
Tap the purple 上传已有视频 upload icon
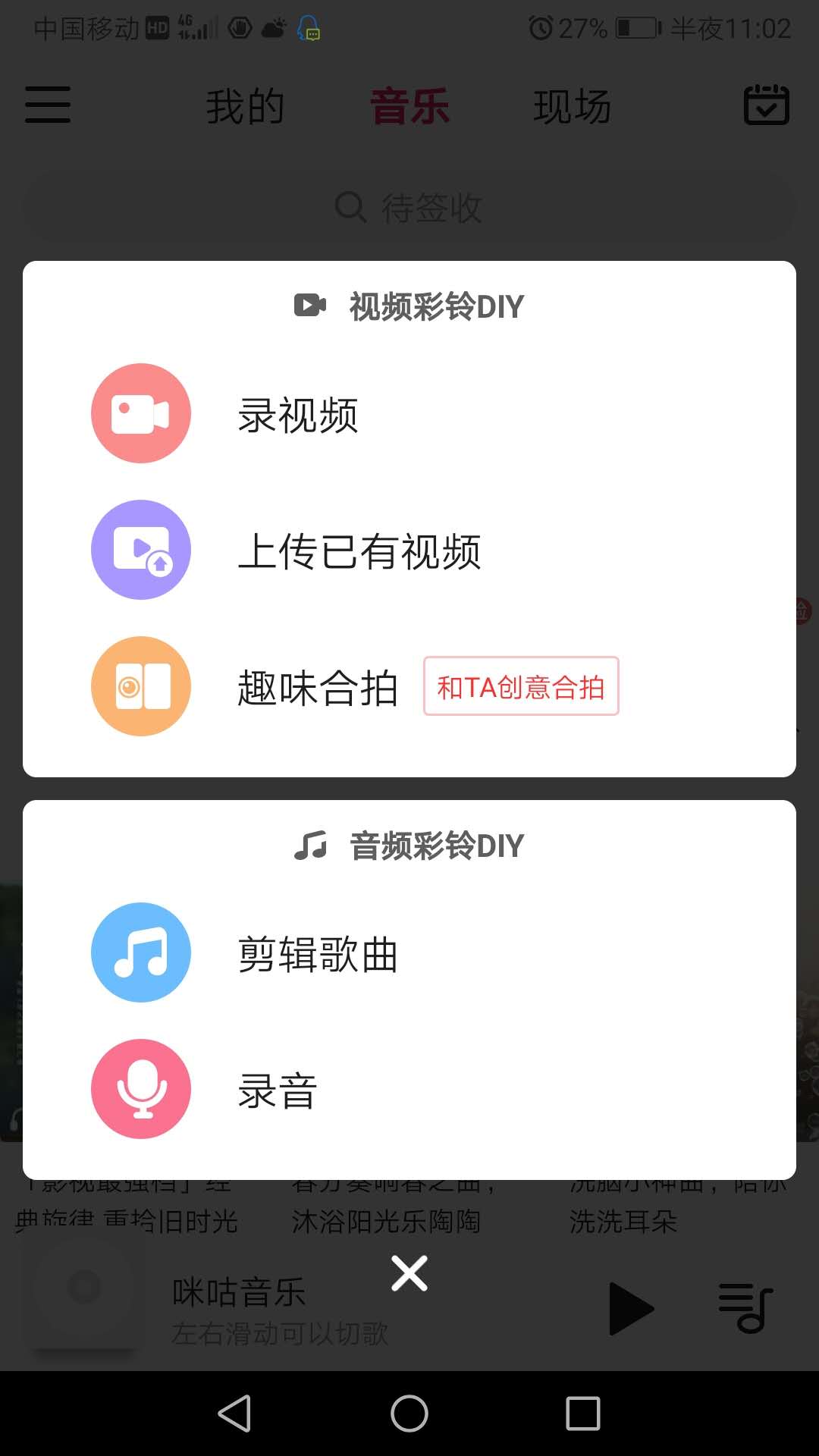tap(140, 549)
